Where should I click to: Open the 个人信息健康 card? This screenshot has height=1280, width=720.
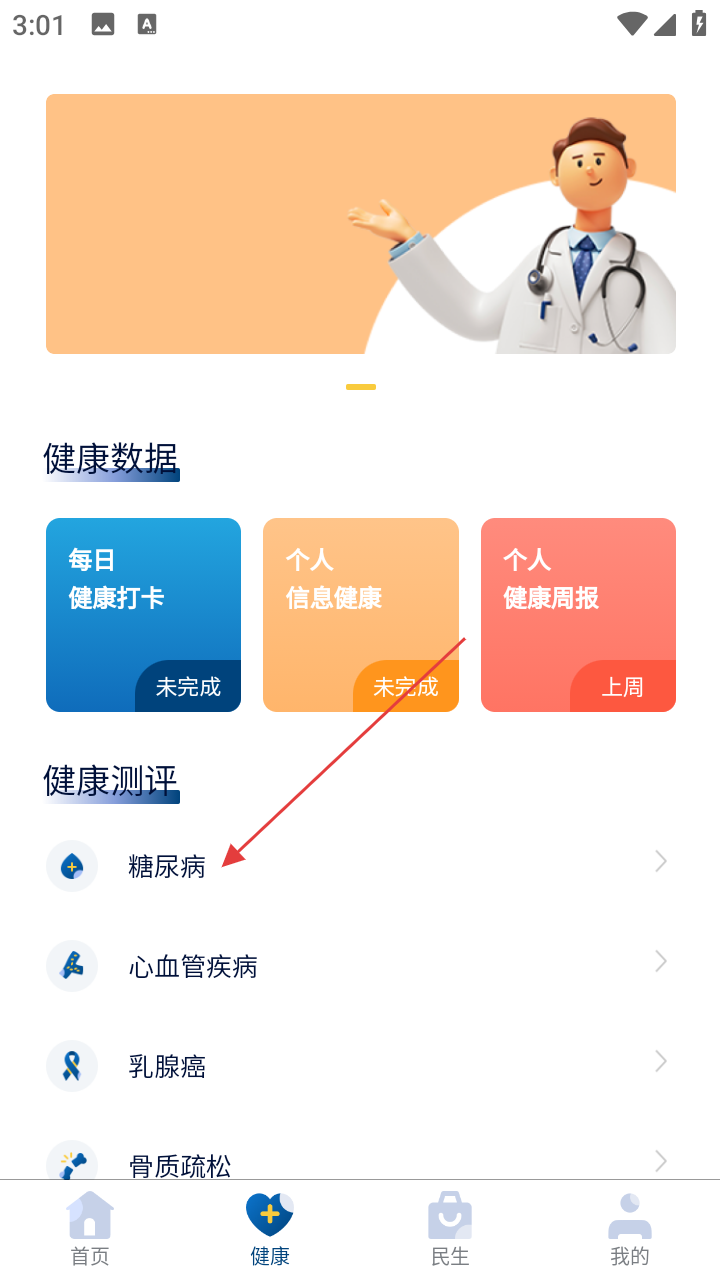pos(360,614)
